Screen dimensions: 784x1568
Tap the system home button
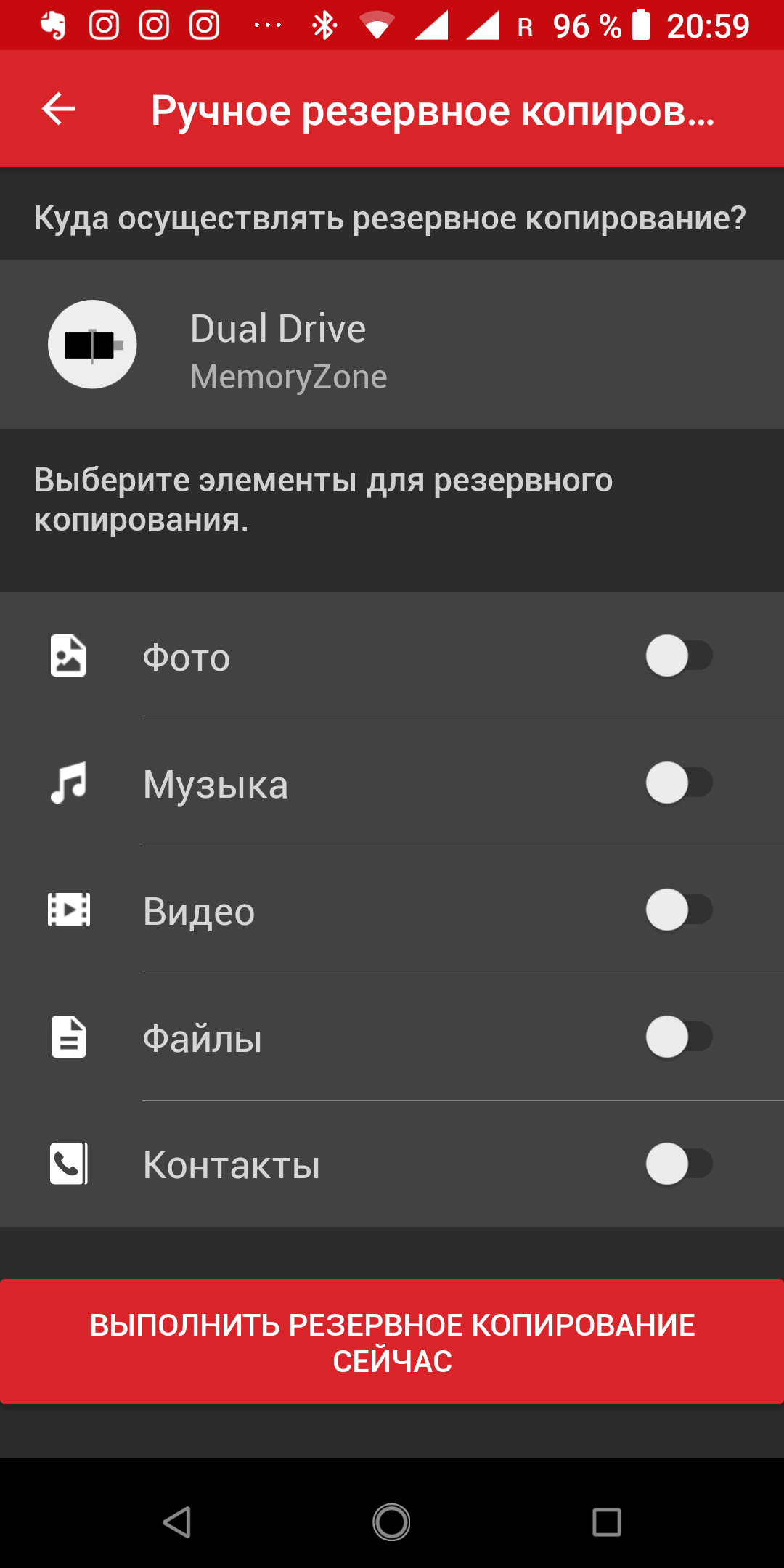392,1522
